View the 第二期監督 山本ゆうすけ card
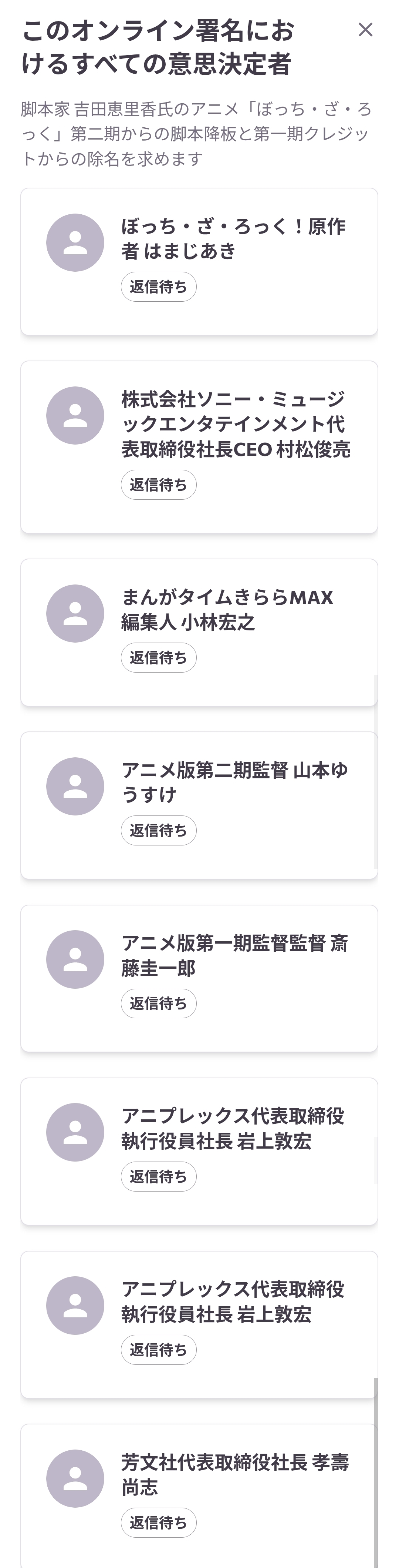This screenshot has width=399, height=1568. pyautogui.click(x=200, y=805)
